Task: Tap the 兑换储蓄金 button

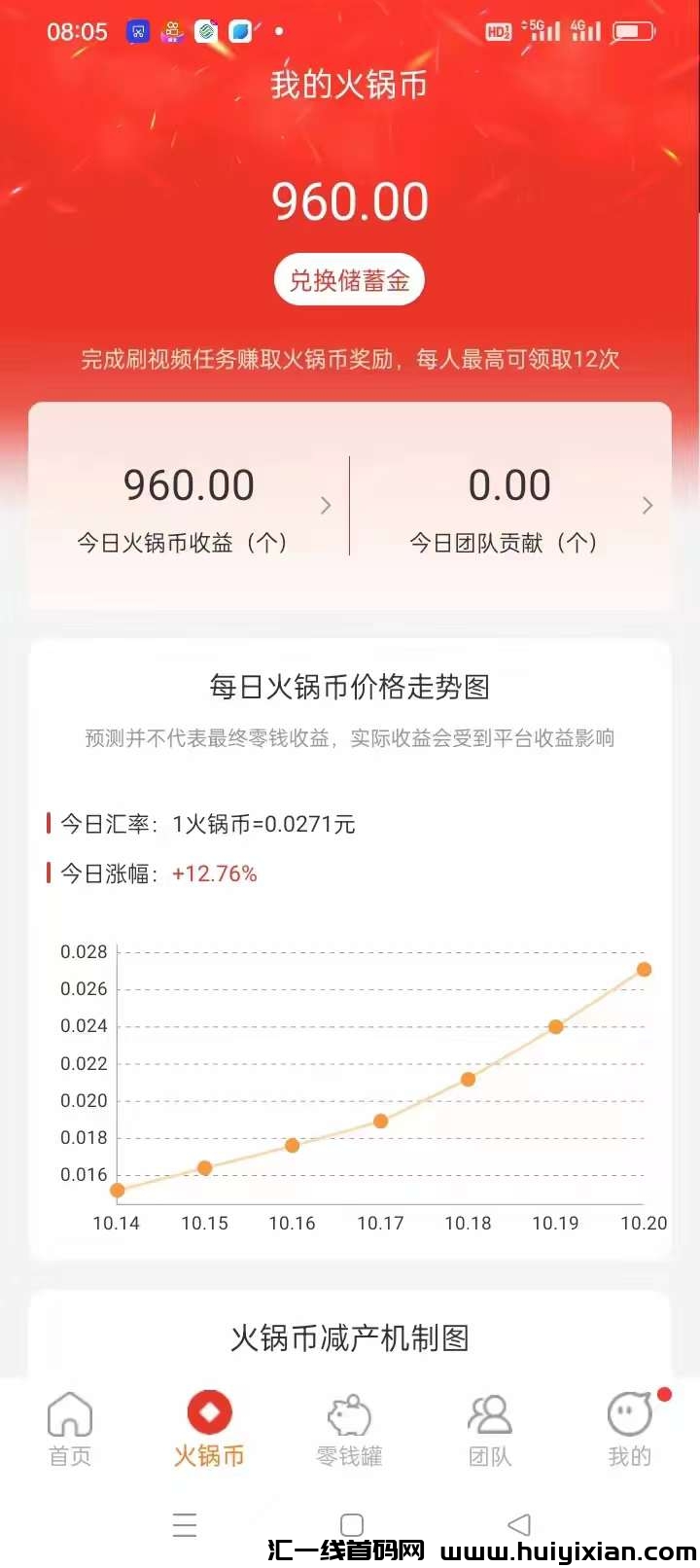Action: (349, 280)
